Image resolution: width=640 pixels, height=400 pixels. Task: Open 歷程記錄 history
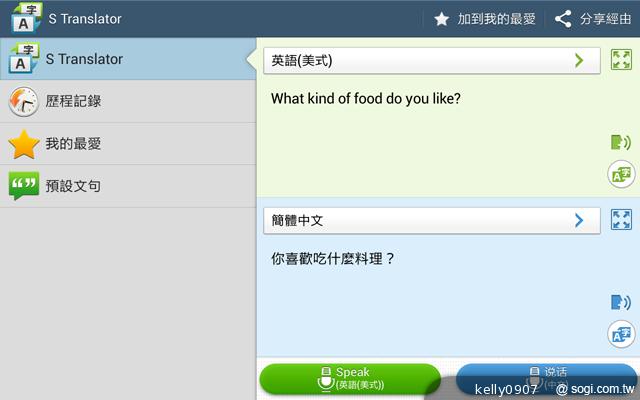tap(127, 101)
